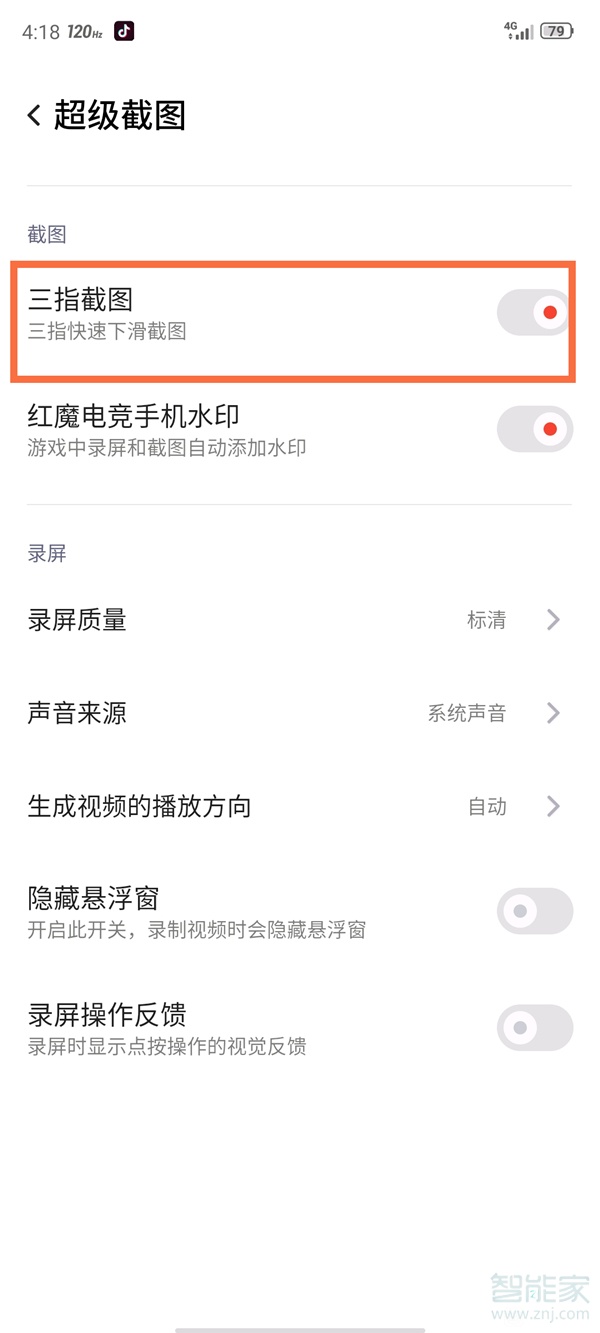Open 声音来源 options
This screenshot has width=600, height=1333.
click(300, 713)
